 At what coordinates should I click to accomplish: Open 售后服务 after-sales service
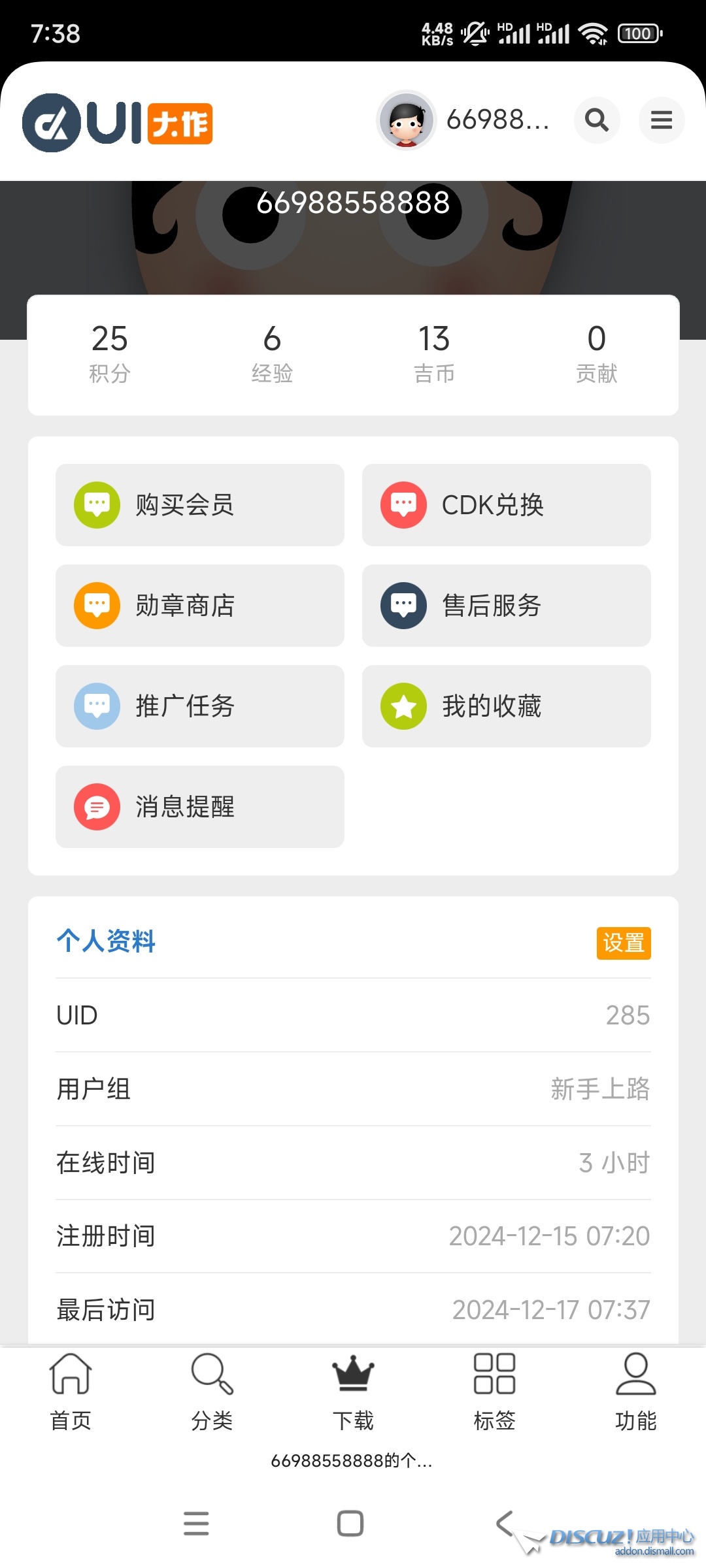pyautogui.click(x=506, y=606)
